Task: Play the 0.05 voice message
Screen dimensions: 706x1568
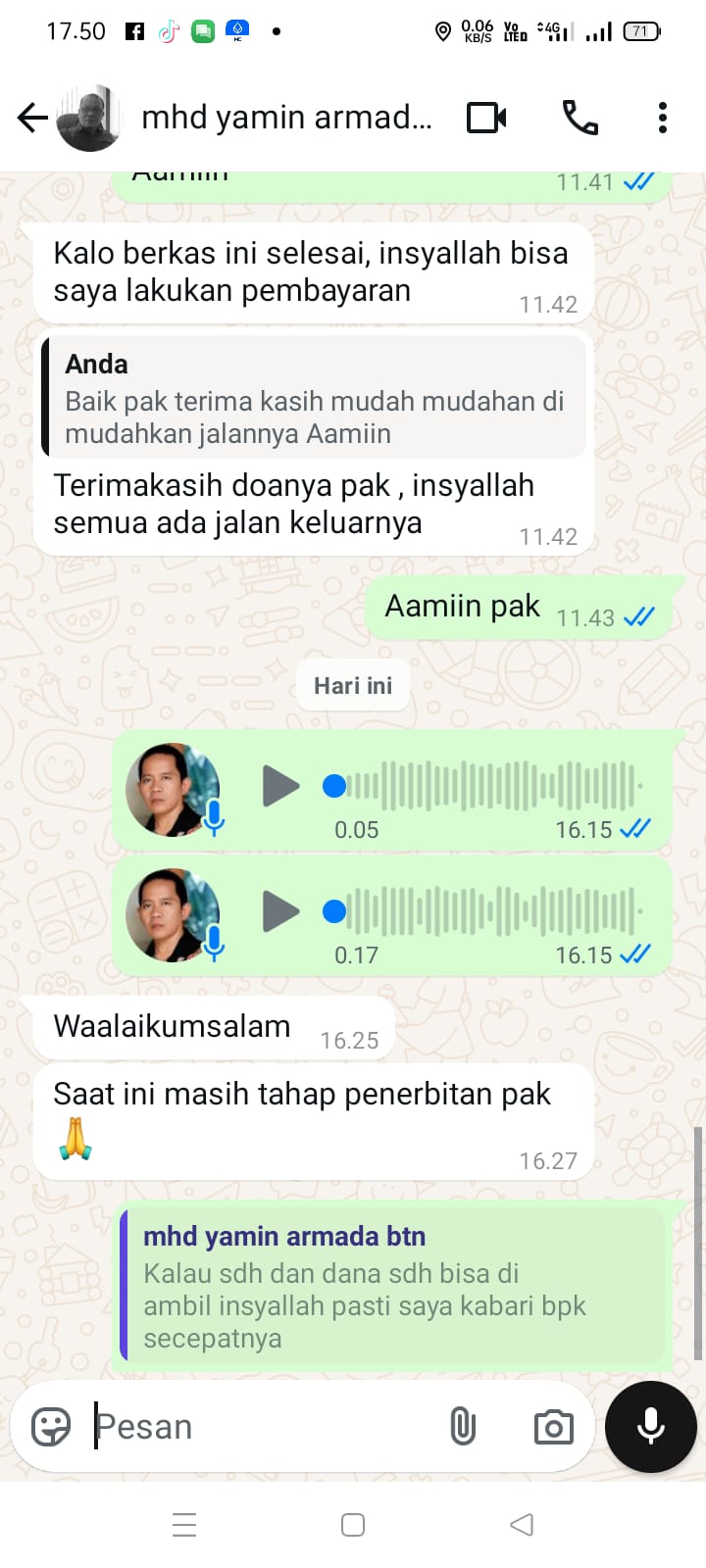Action: point(280,786)
